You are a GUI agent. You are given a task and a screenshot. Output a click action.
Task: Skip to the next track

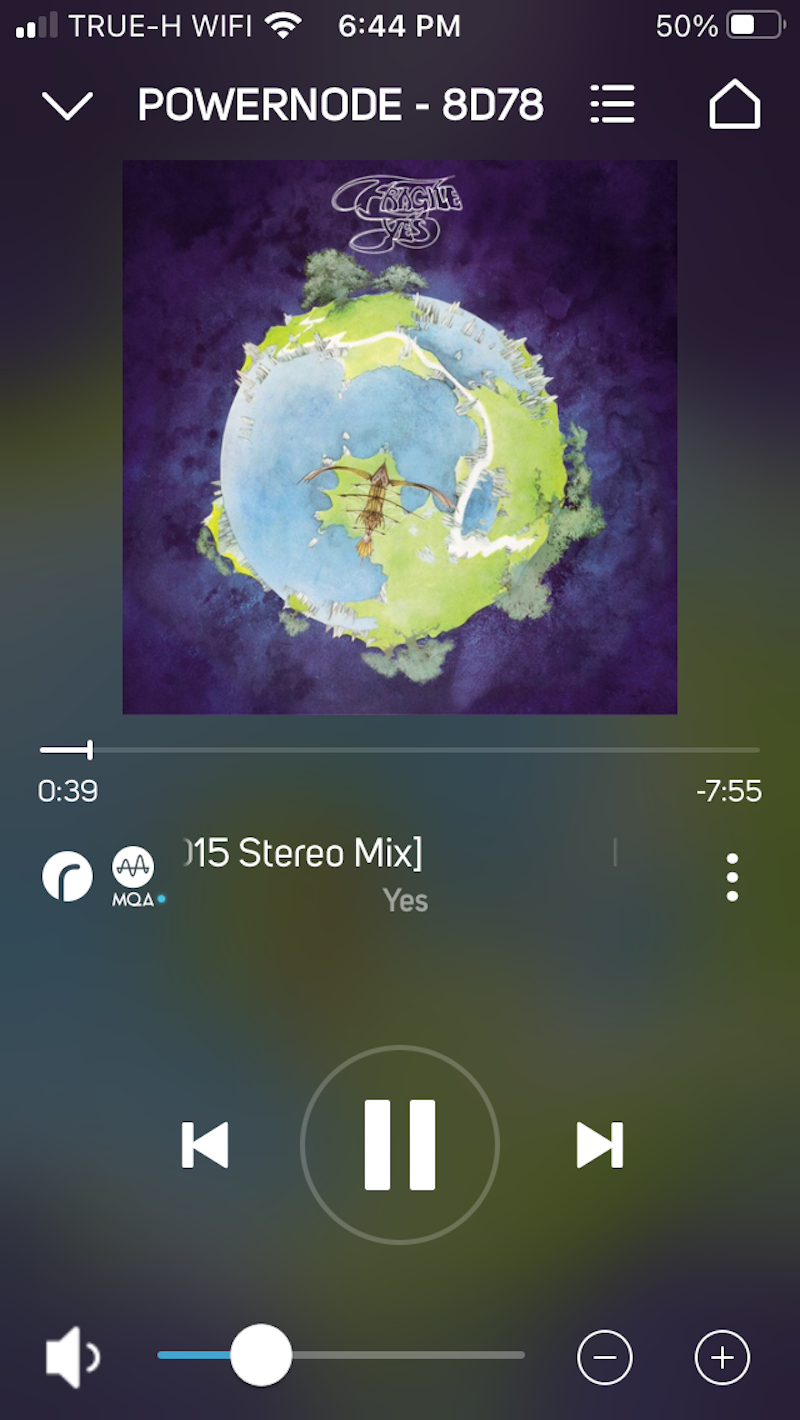pos(600,1145)
